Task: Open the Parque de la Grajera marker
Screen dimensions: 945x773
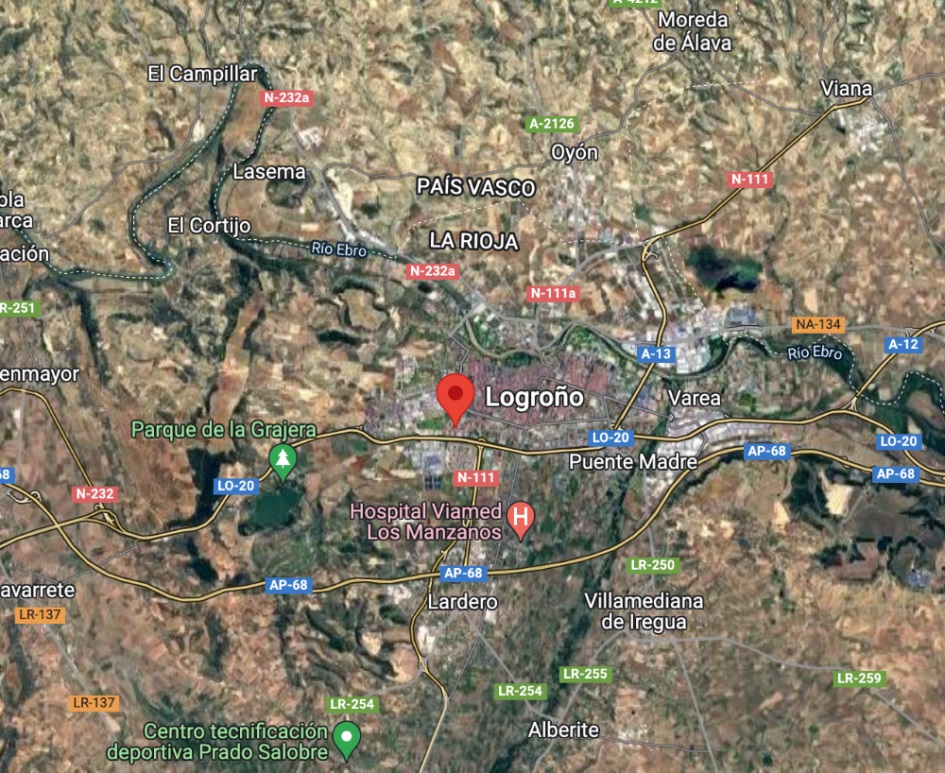Action: [x=284, y=460]
